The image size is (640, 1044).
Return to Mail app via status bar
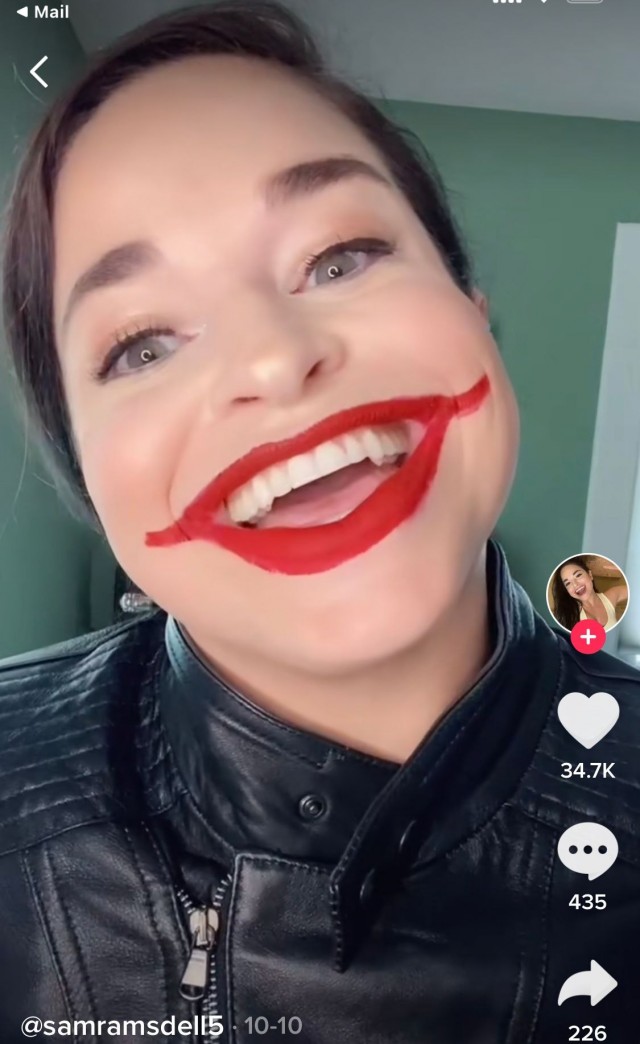click(43, 12)
